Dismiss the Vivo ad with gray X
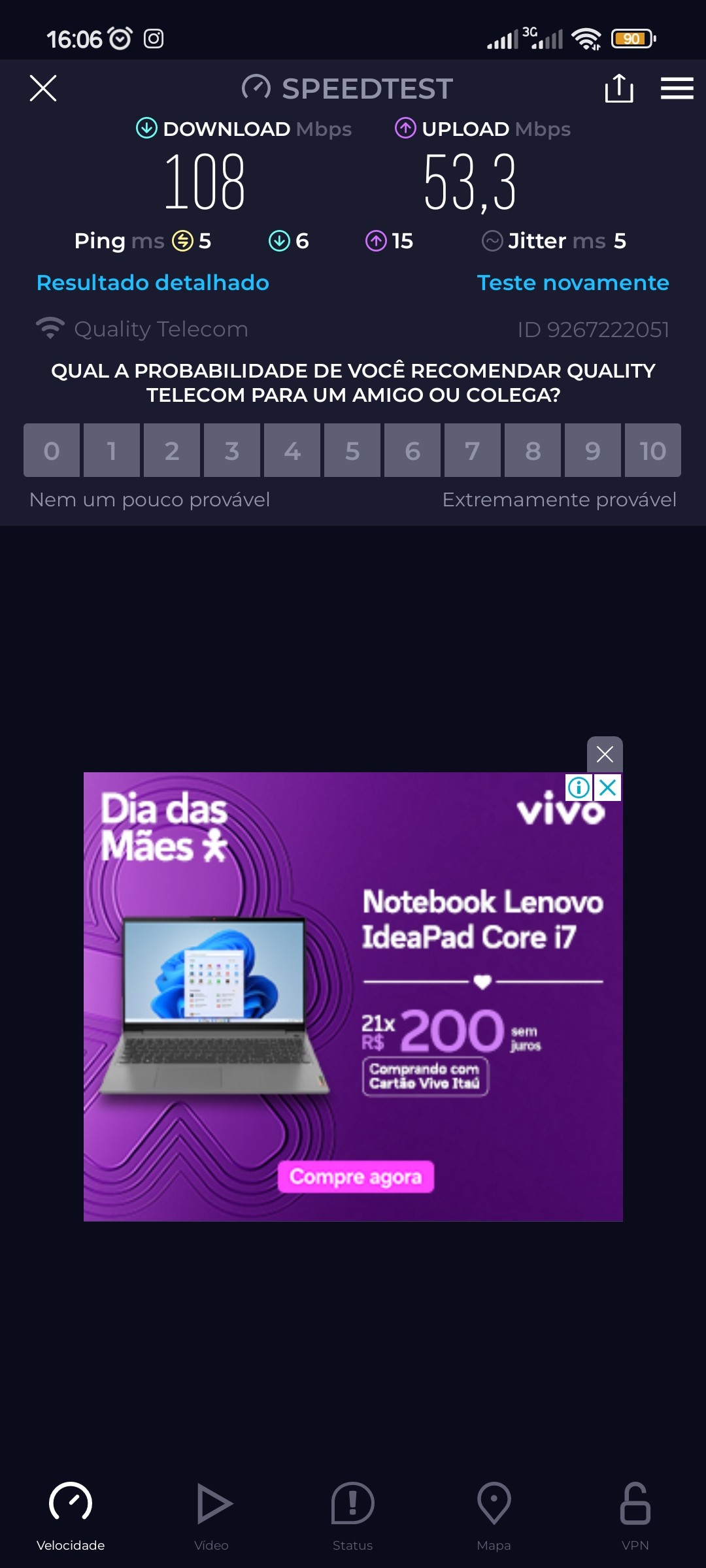 [605, 755]
